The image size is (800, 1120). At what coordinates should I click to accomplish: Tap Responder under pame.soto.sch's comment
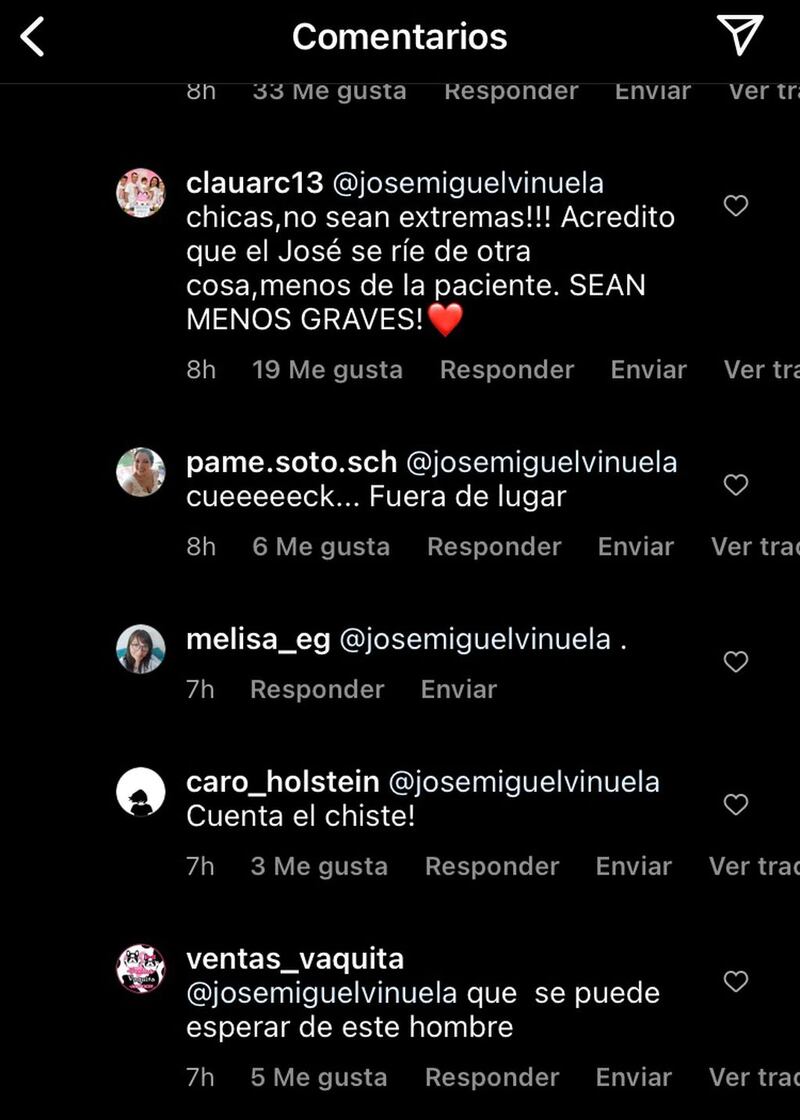click(494, 547)
